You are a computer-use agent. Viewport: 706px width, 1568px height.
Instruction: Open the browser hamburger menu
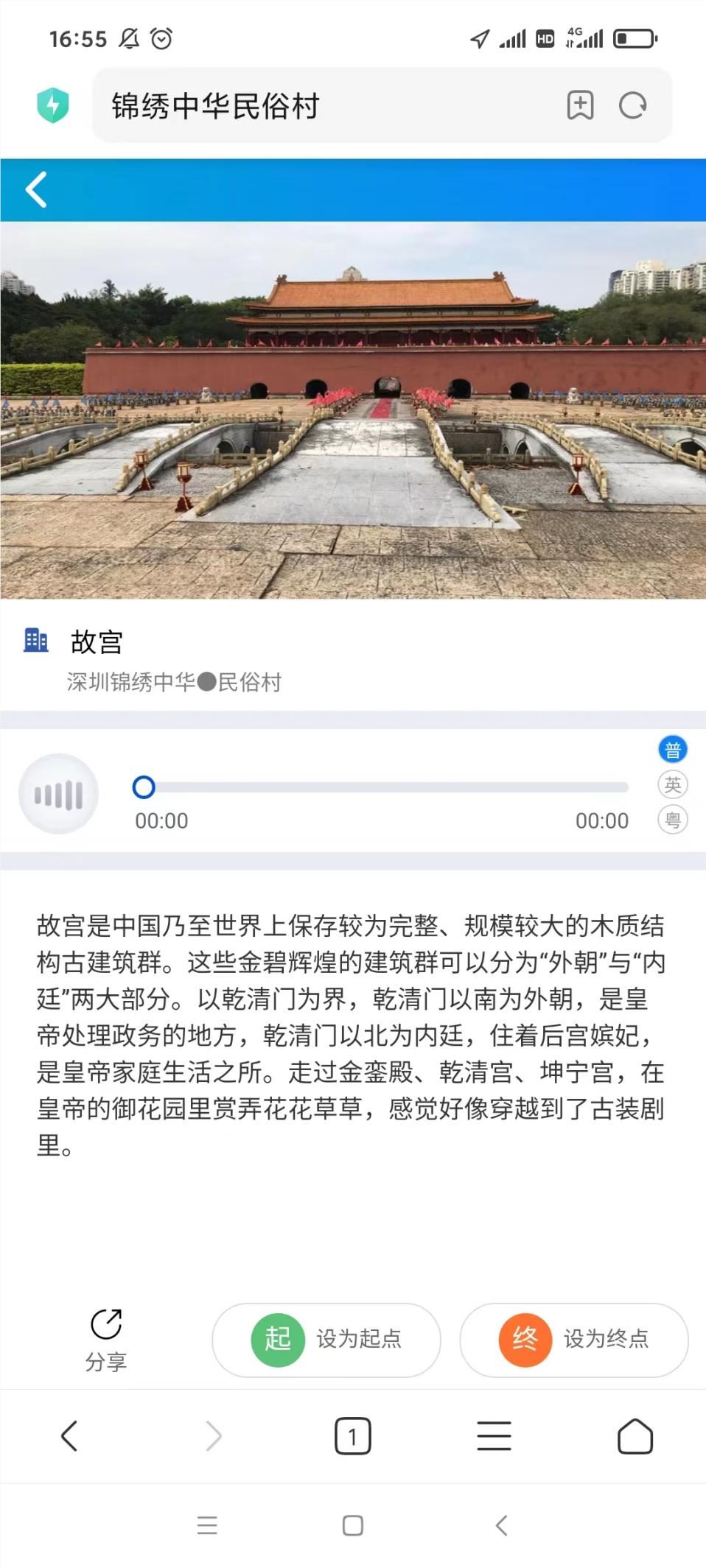[x=494, y=1436]
